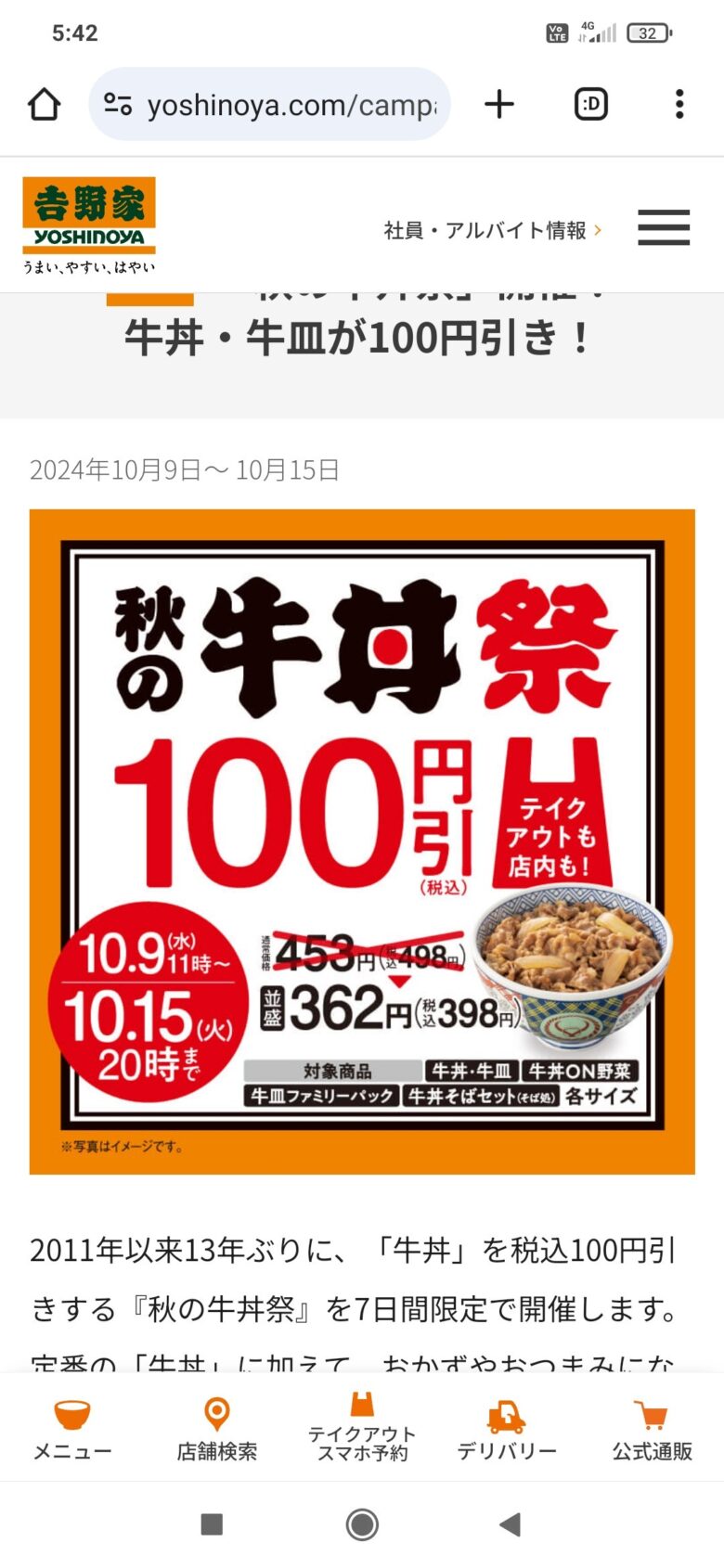This screenshot has height=1568, width=724.
Task: Visit the 公式通販 online shop
Action: pos(652,1429)
